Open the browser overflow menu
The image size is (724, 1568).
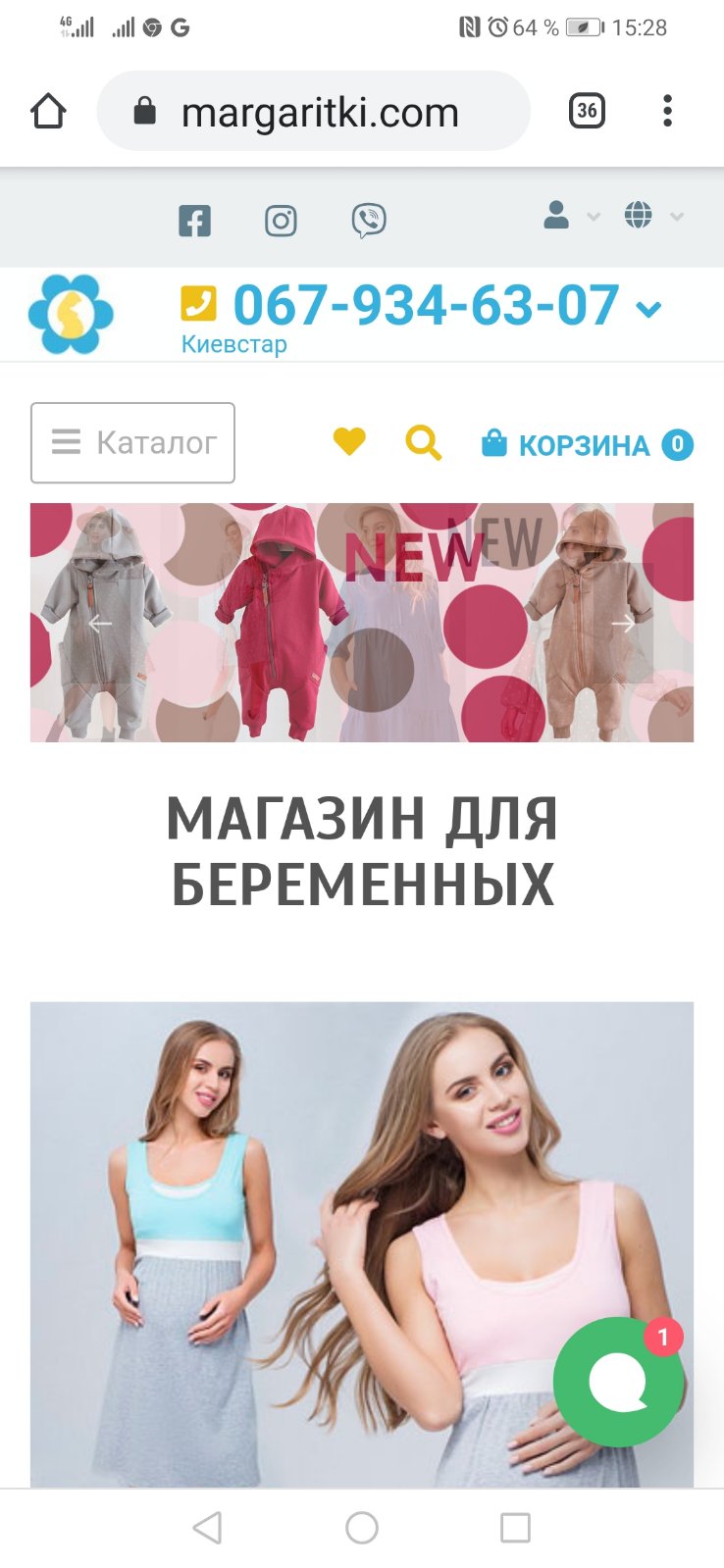pyautogui.click(x=667, y=111)
